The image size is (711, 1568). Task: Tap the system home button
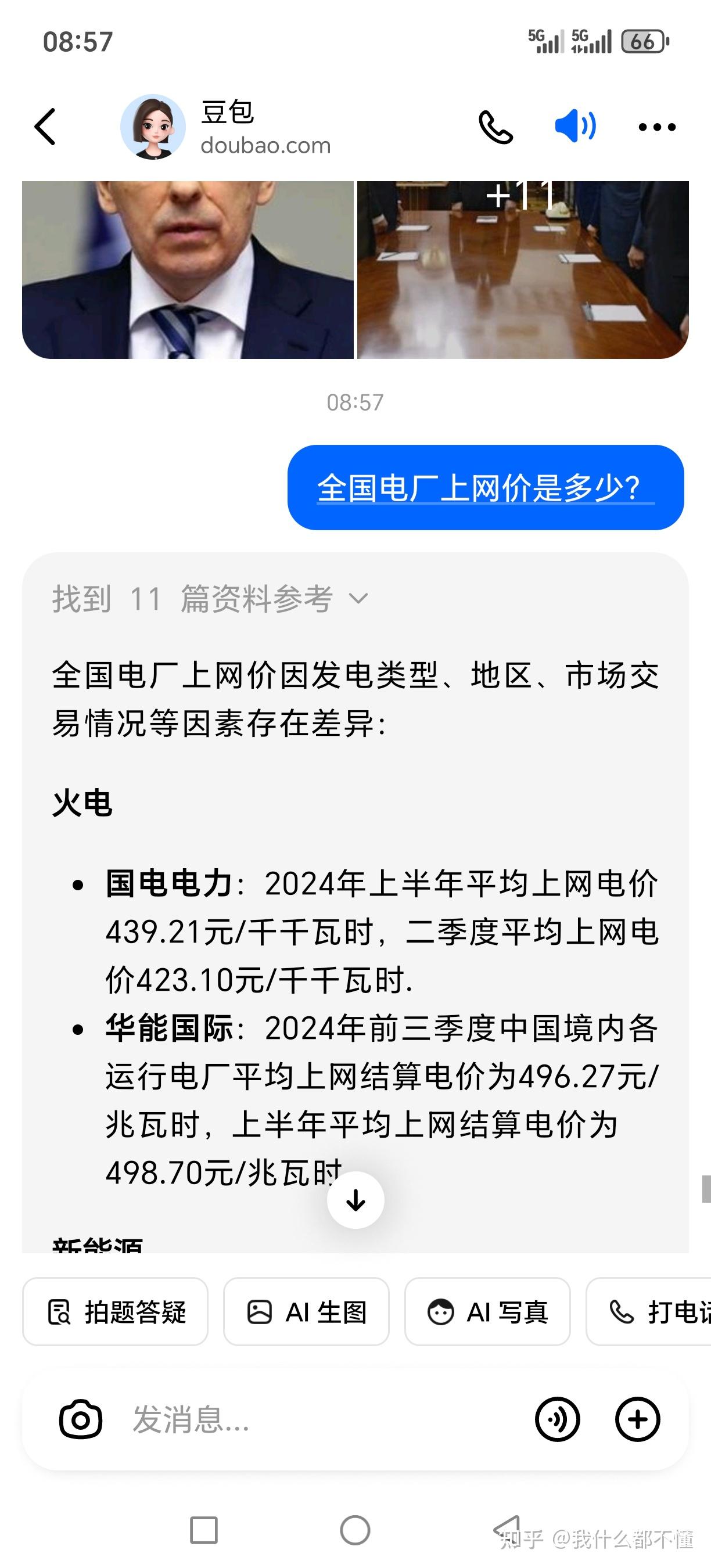(355, 1530)
